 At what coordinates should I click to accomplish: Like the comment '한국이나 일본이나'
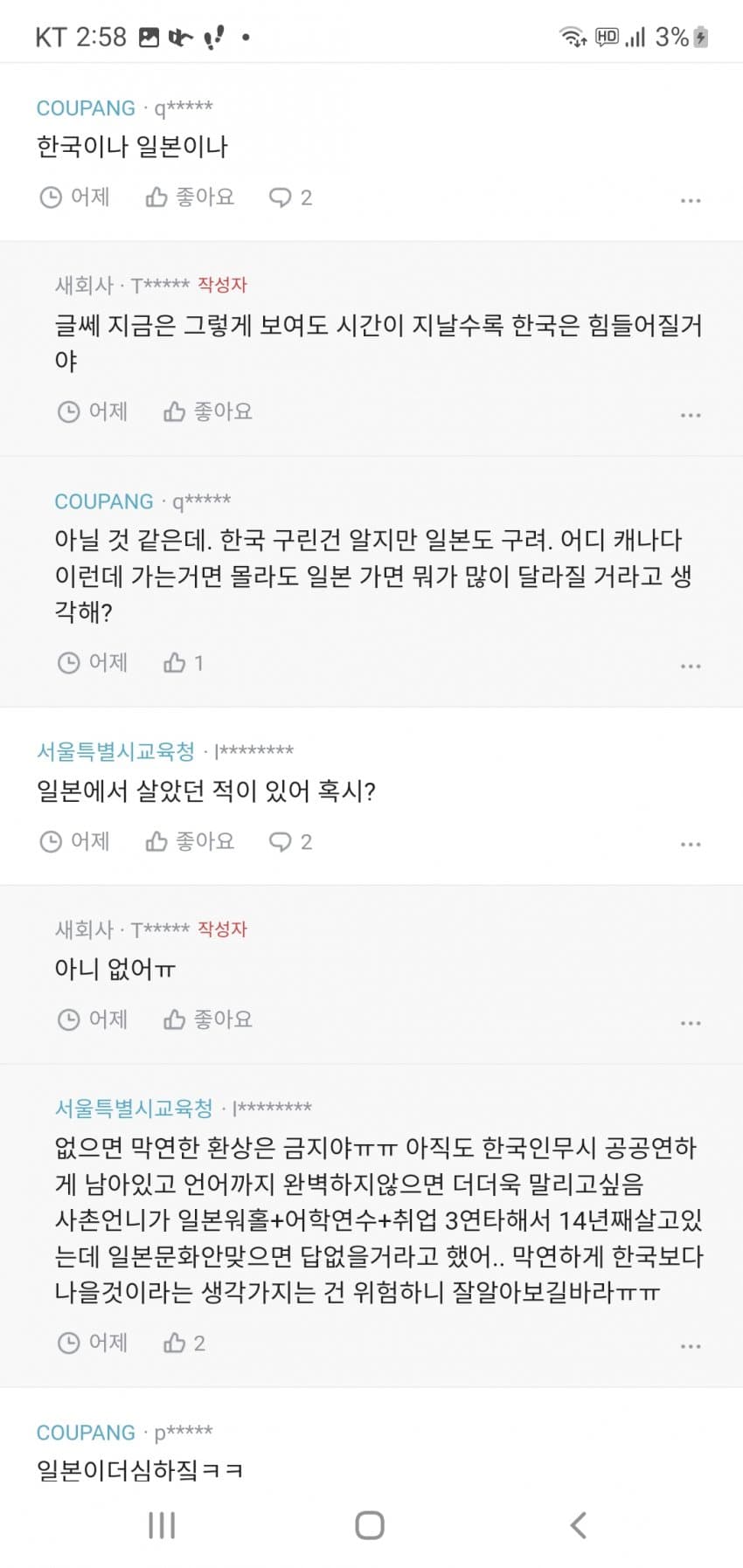pyautogui.click(x=190, y=197)
